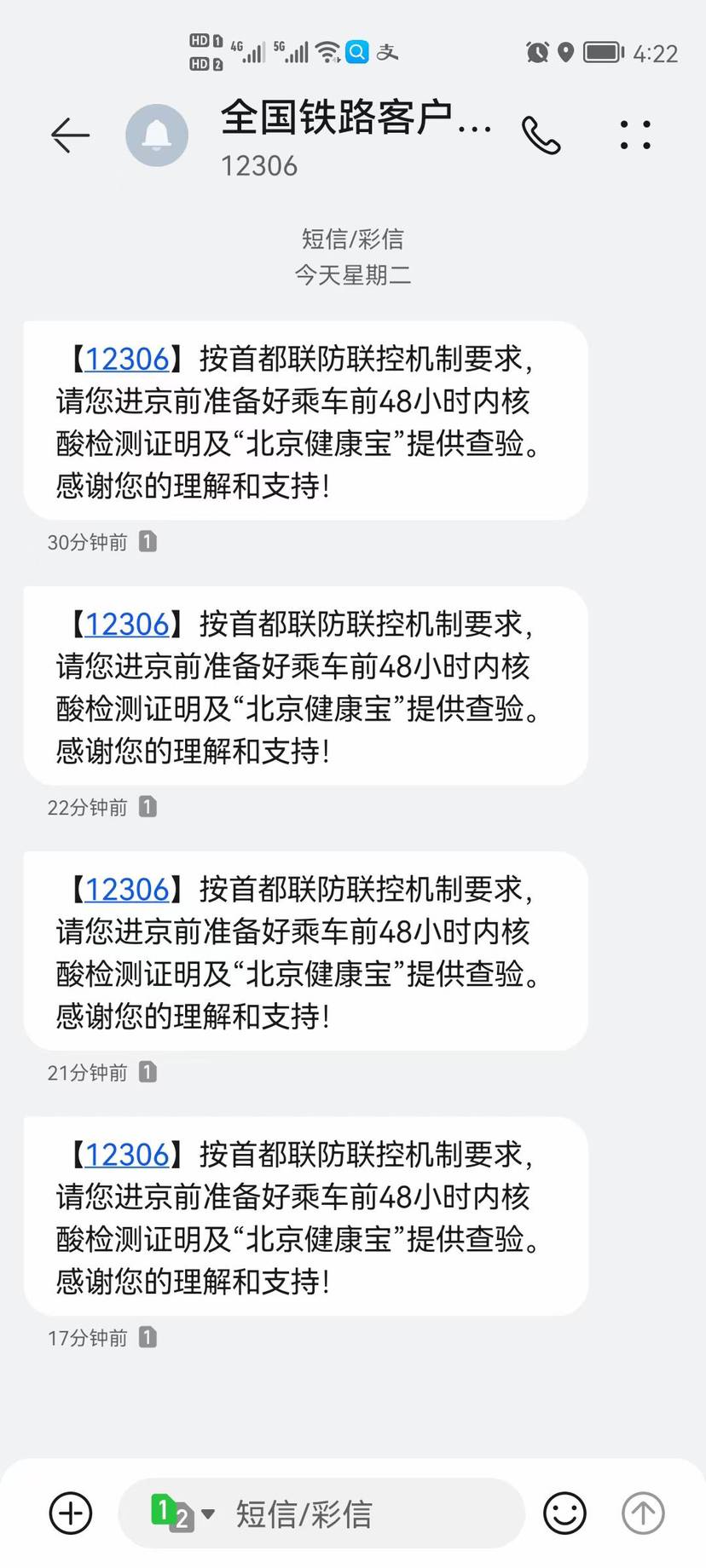Add an attachment with the plus icon
The image size is (706, 1568).
click(x=71, y=1513)
